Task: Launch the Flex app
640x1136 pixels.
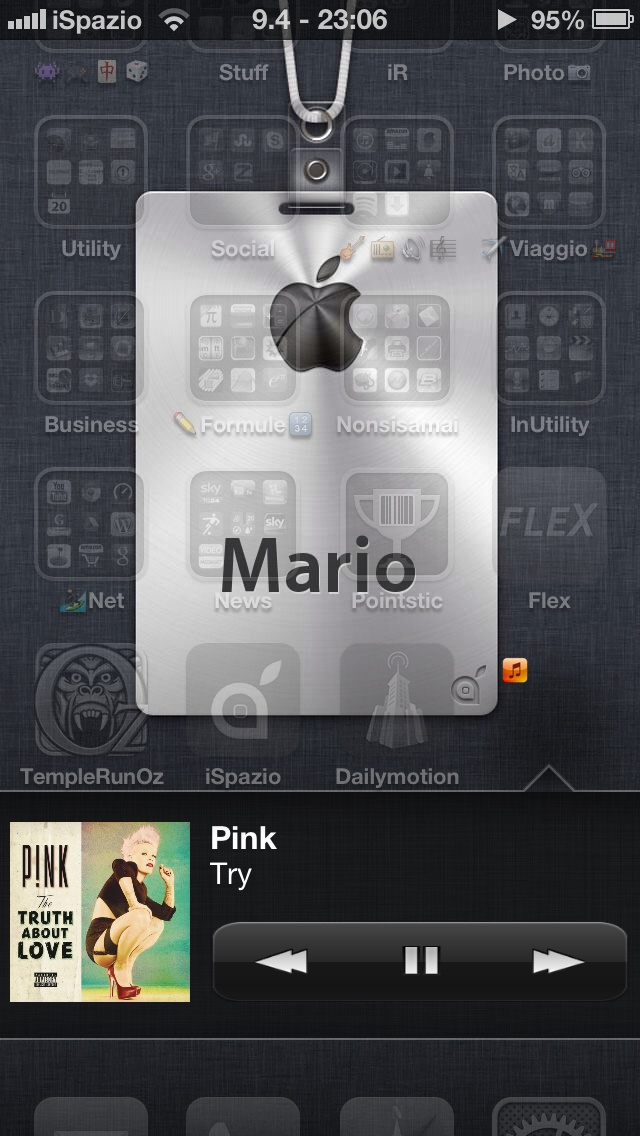Action: [549, 524]
